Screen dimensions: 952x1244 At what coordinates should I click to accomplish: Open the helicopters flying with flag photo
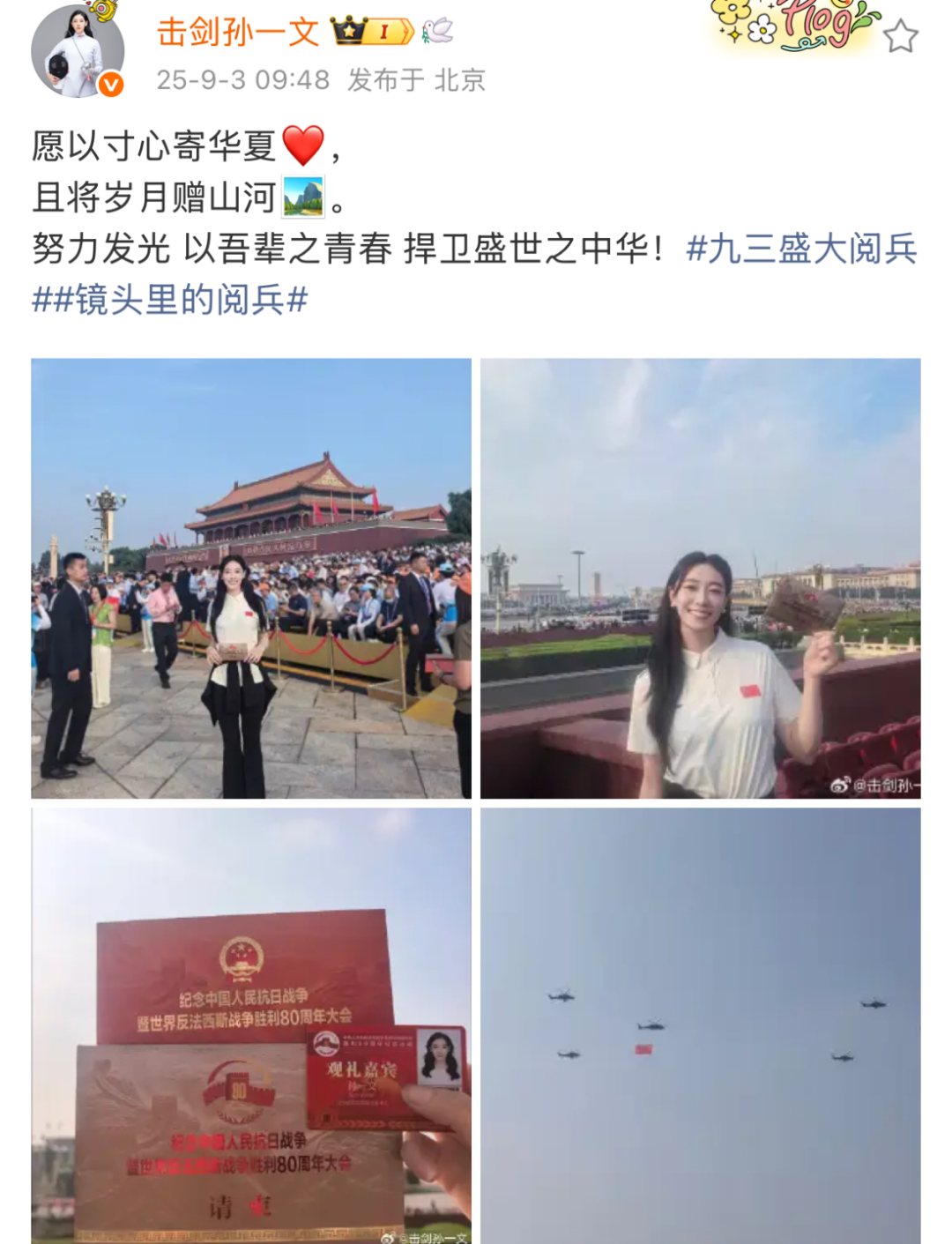point(700,1025)
